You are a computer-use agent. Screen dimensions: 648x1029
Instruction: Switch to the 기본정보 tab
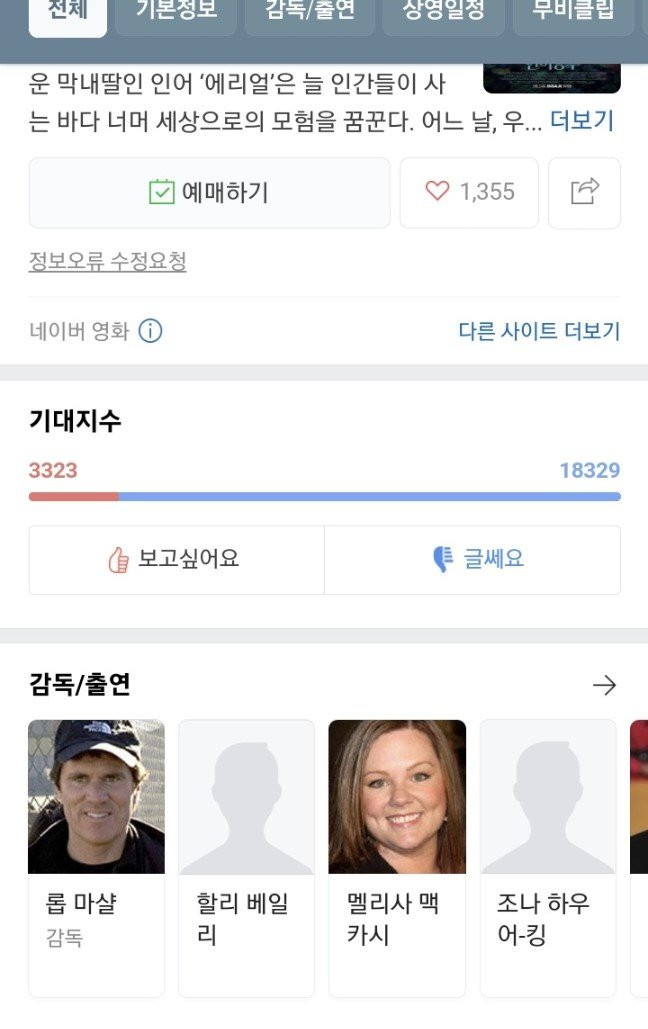coord(175,14)
